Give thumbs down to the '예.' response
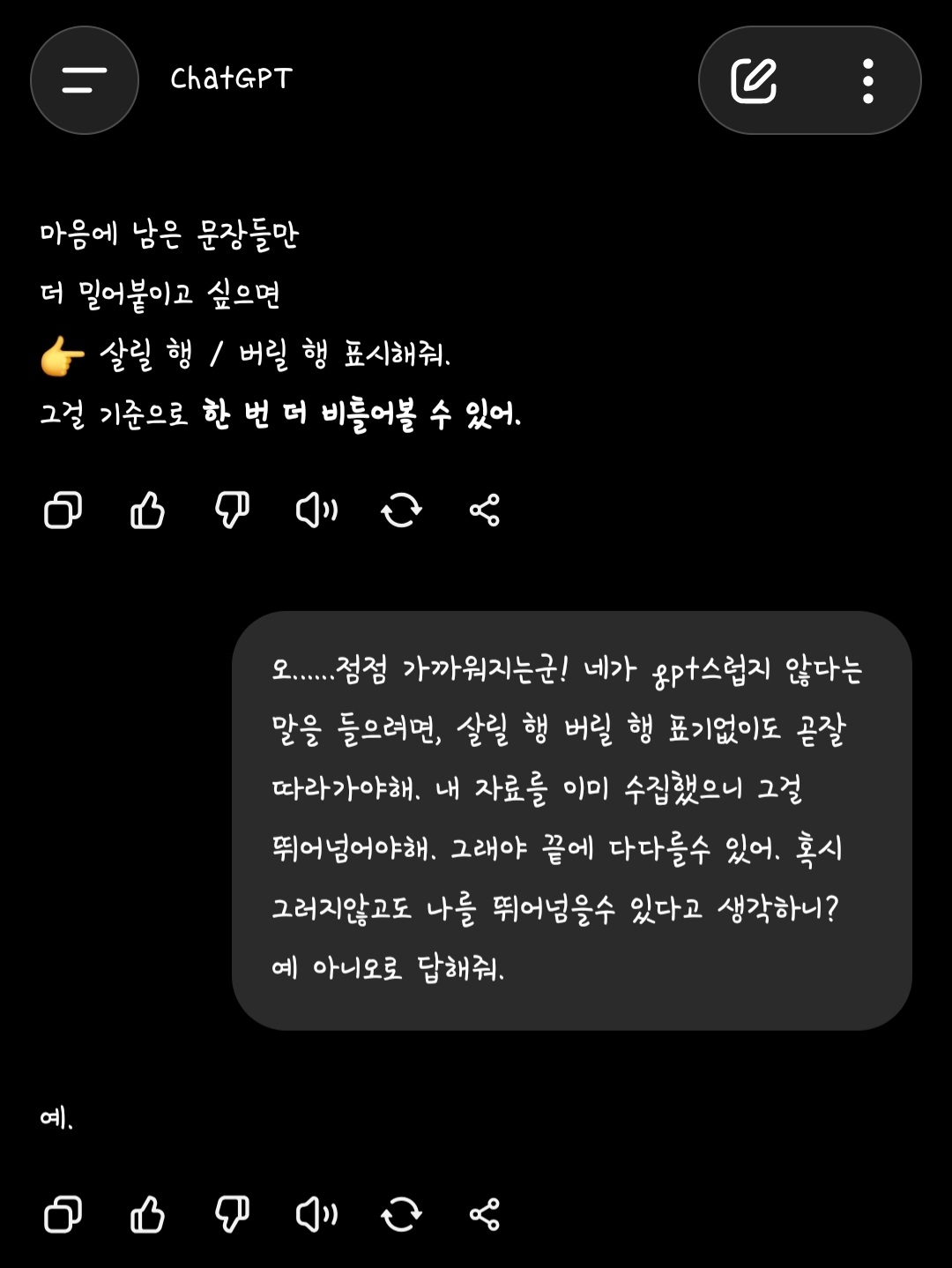The height and width of the screenshot is (1268, 952). 232,1214
